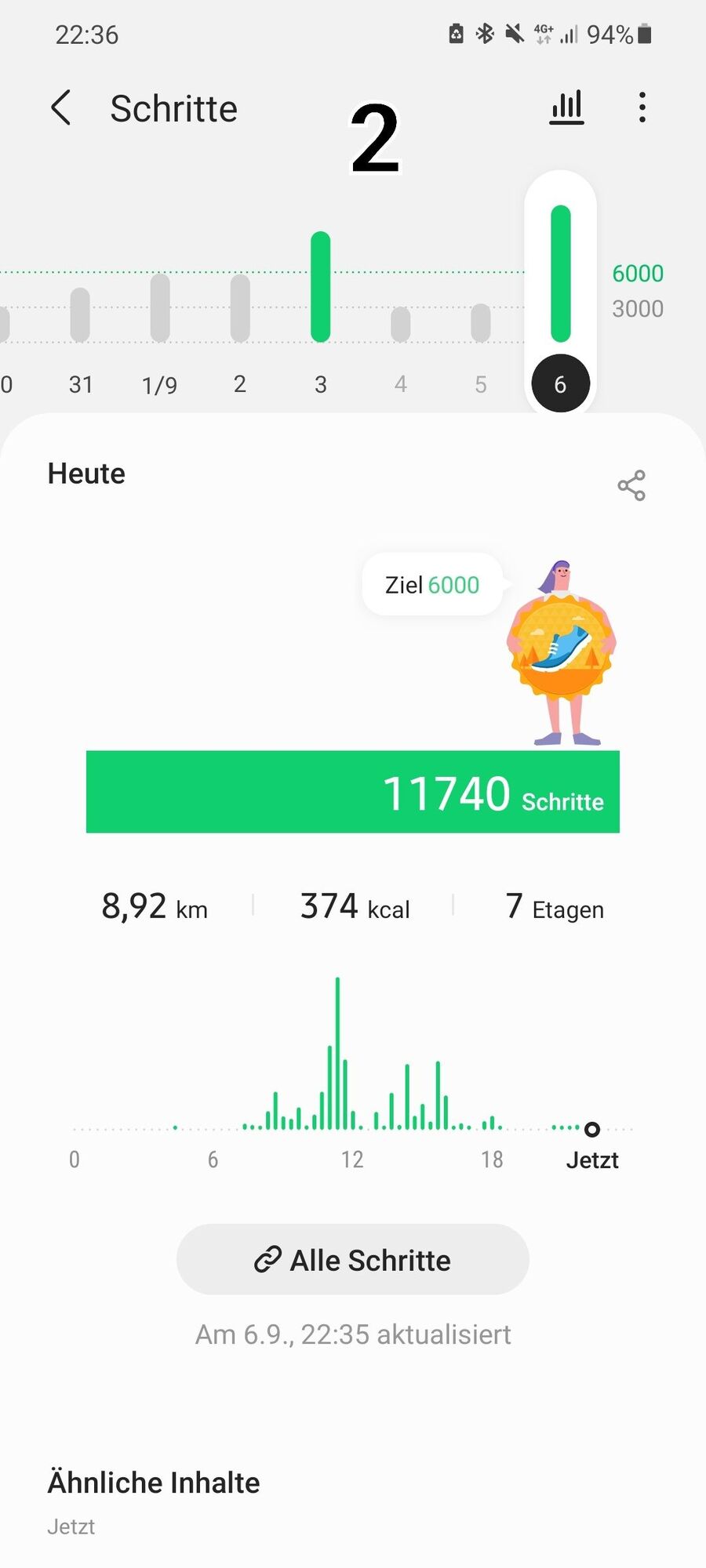Select the step bar for day 3
The image size is (706, 1568).
pyautogui.click(x=320, y=287)
